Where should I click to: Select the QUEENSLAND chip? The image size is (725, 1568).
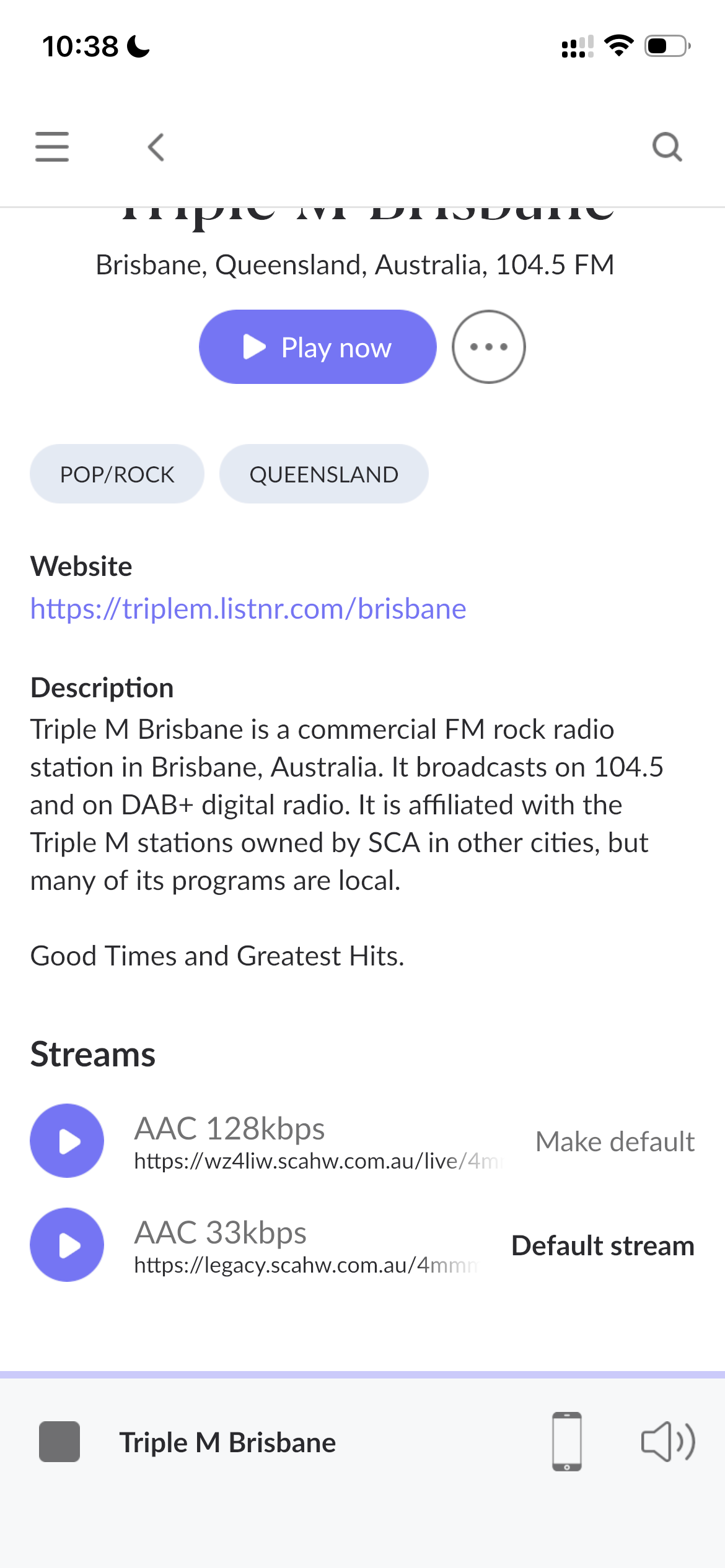pos(323,474)
